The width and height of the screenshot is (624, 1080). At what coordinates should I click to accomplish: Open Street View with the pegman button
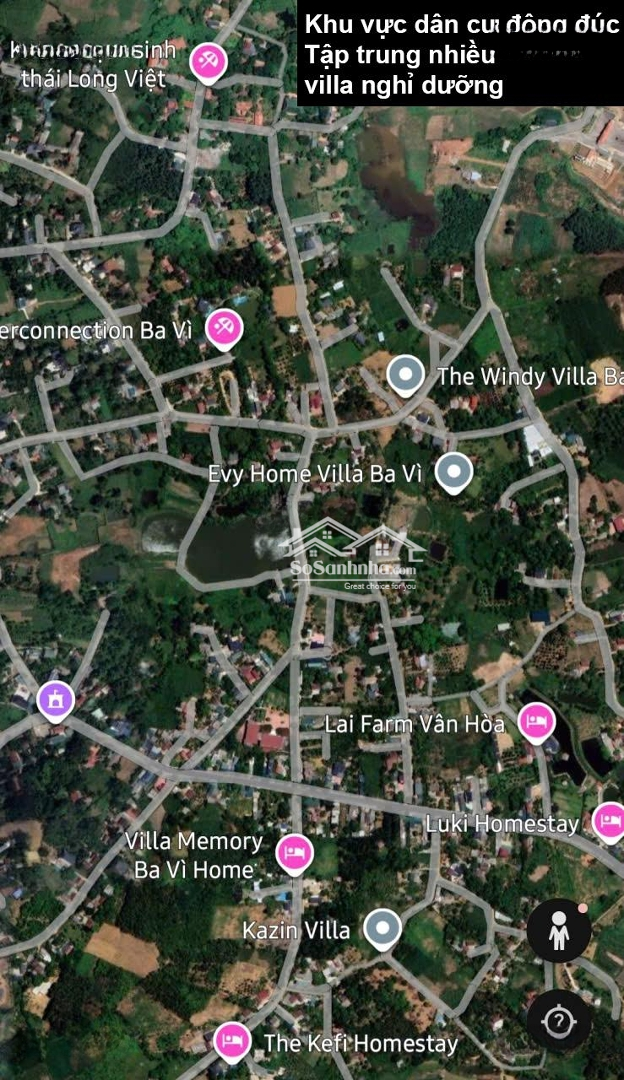(558, 931)
